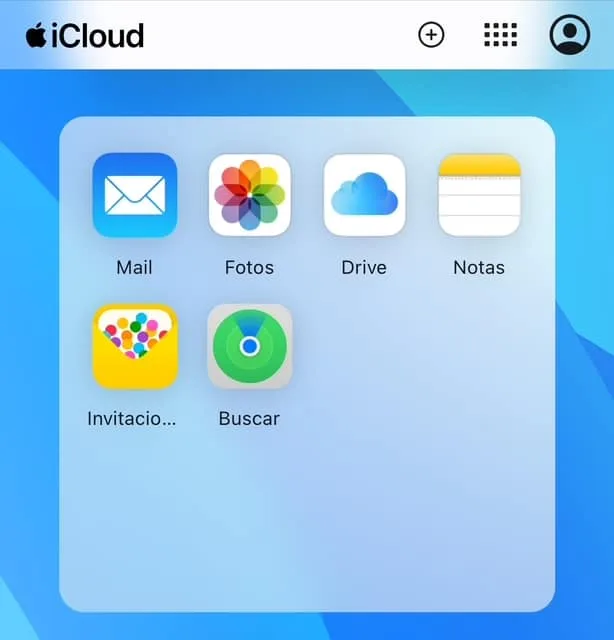Open the Mail app
The image size is (614, 640).
pos(135,195)
